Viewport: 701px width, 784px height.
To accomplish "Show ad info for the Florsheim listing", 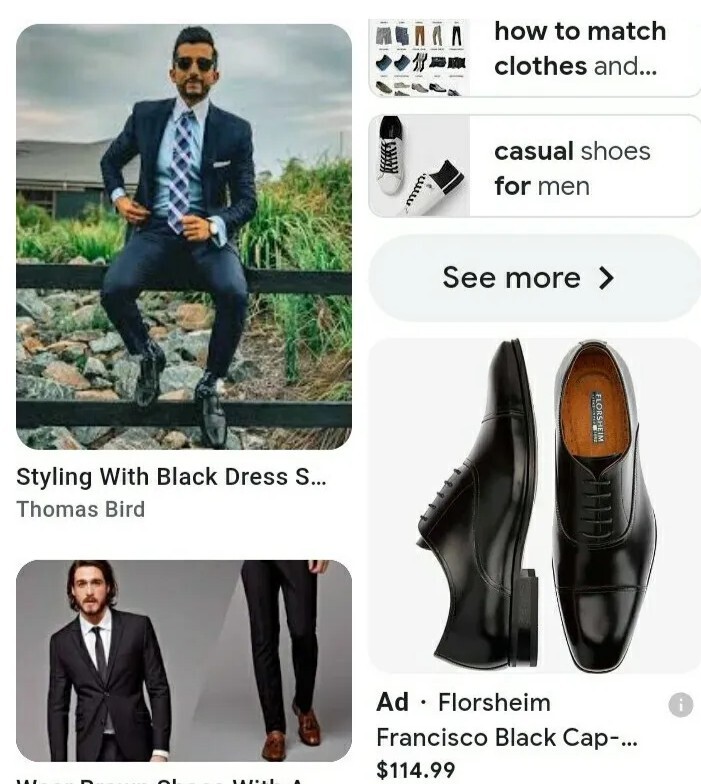I will pyautogui.click(x=680, y=705).
